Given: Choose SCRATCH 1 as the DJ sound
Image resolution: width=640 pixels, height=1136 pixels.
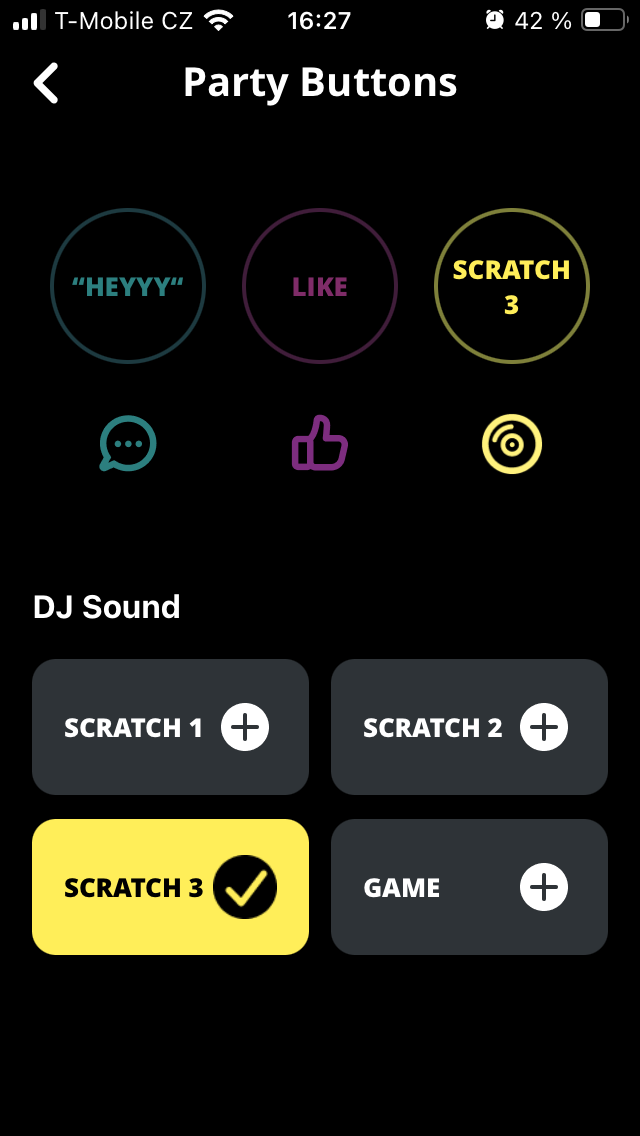Looking at the screenshot, I should pyautogui.click(x=170, y=727).
